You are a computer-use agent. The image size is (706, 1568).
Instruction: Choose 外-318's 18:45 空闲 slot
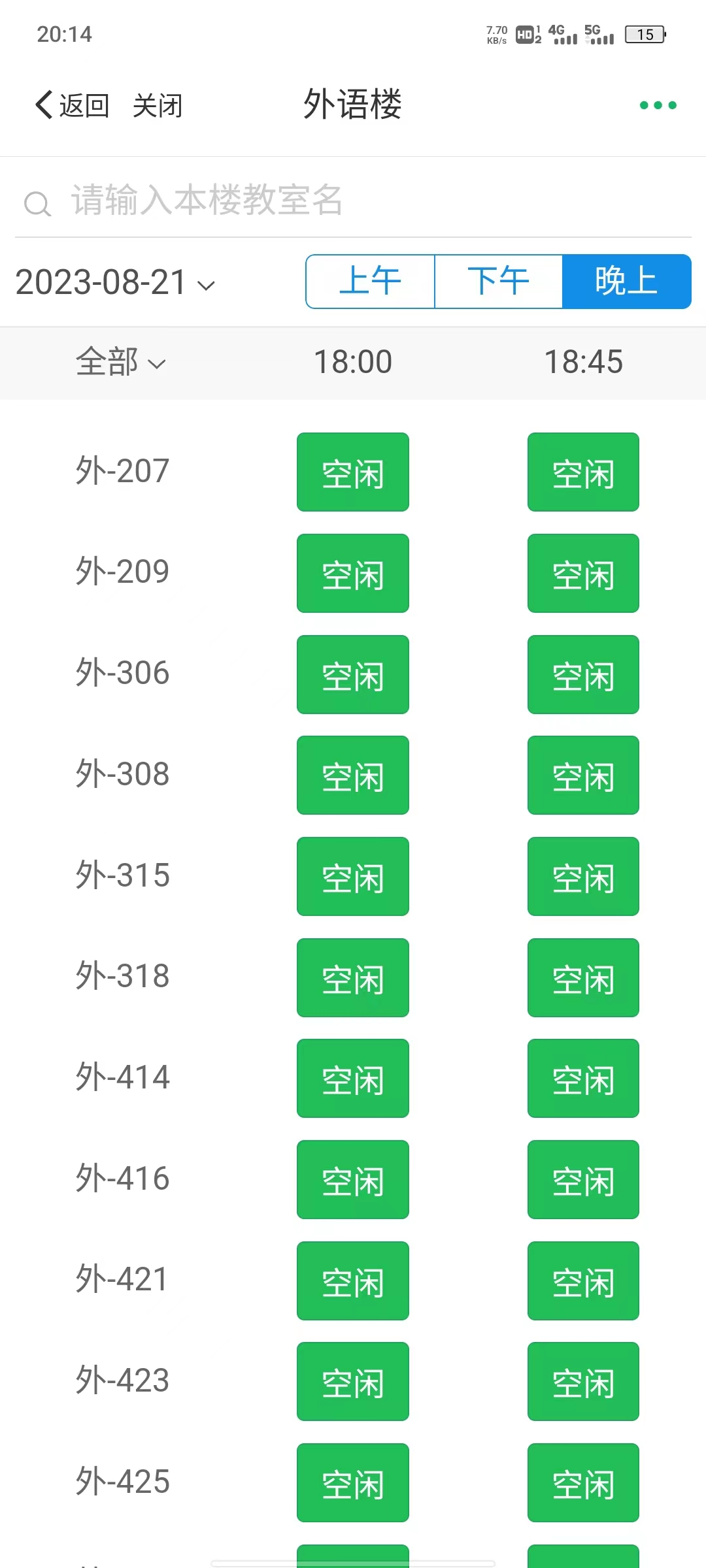pos(583,977)
